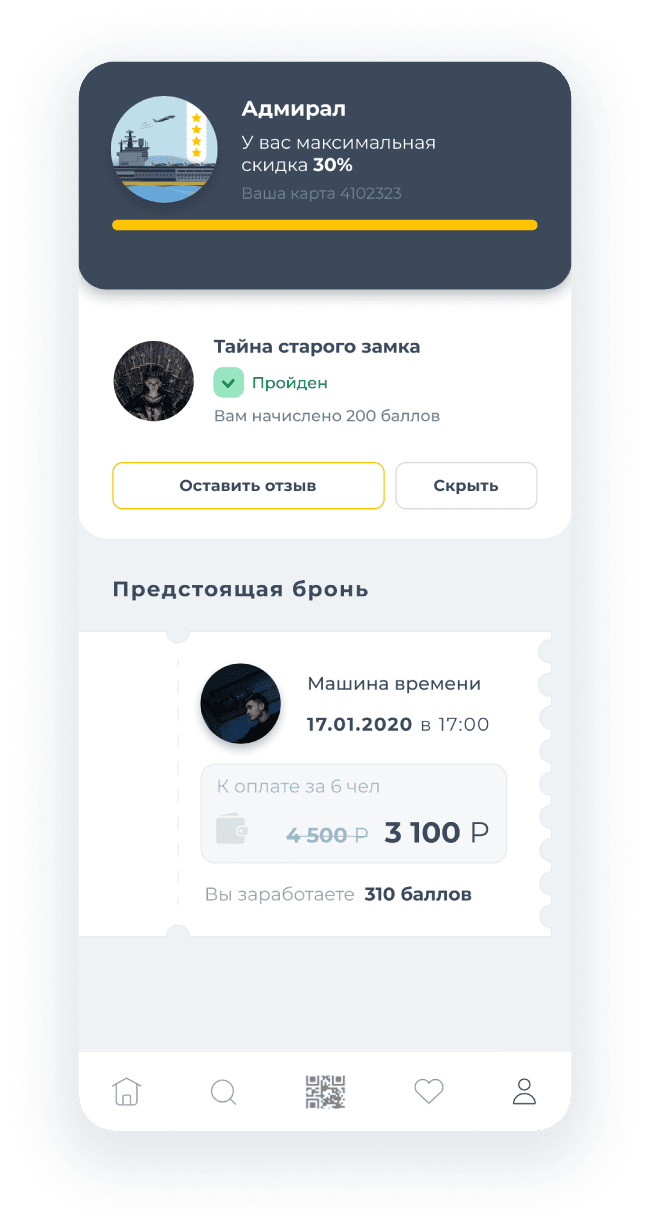Go to the home tab
Viewport: 650px width, 1227px height.
(126, 1091)
